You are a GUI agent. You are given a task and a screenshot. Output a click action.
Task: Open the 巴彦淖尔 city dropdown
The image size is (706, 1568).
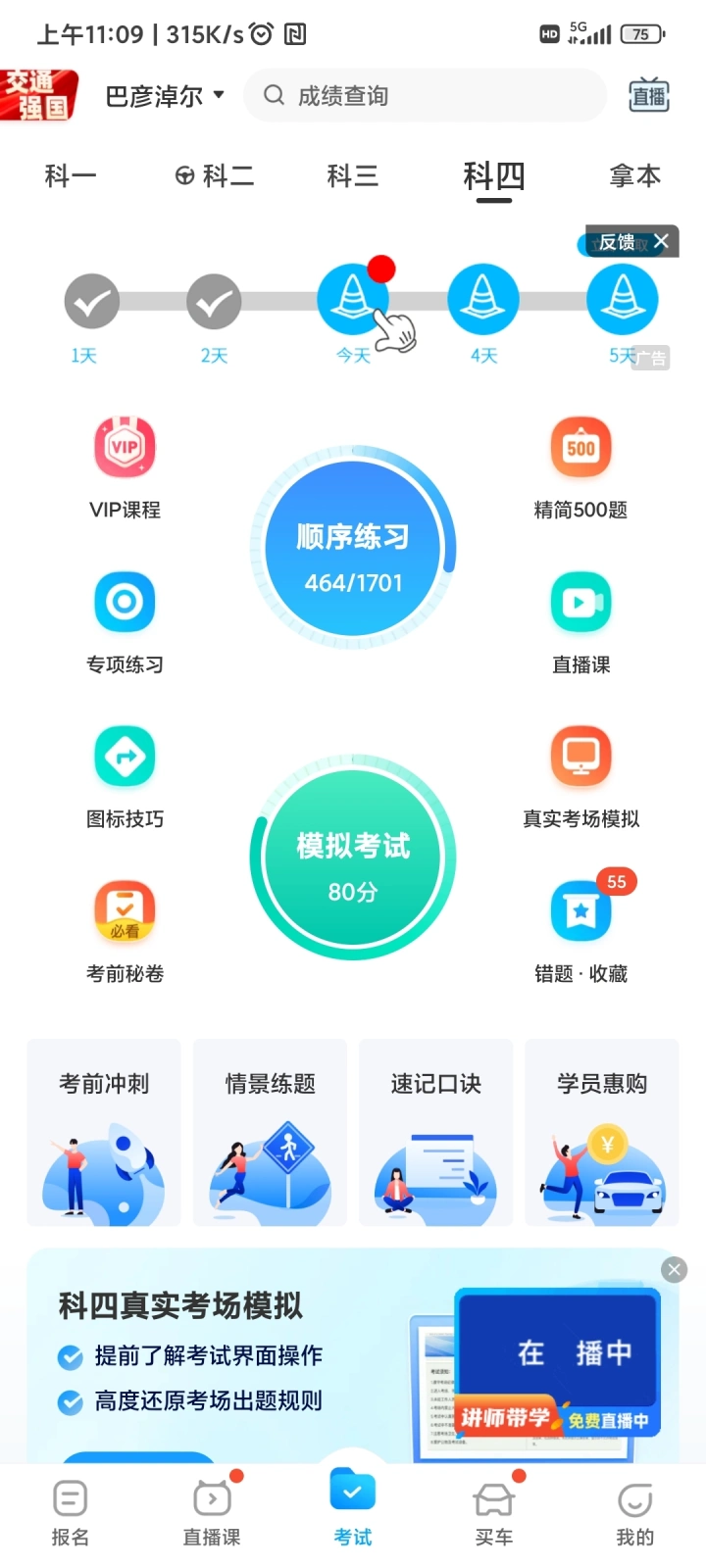click(x=165, y=96)
